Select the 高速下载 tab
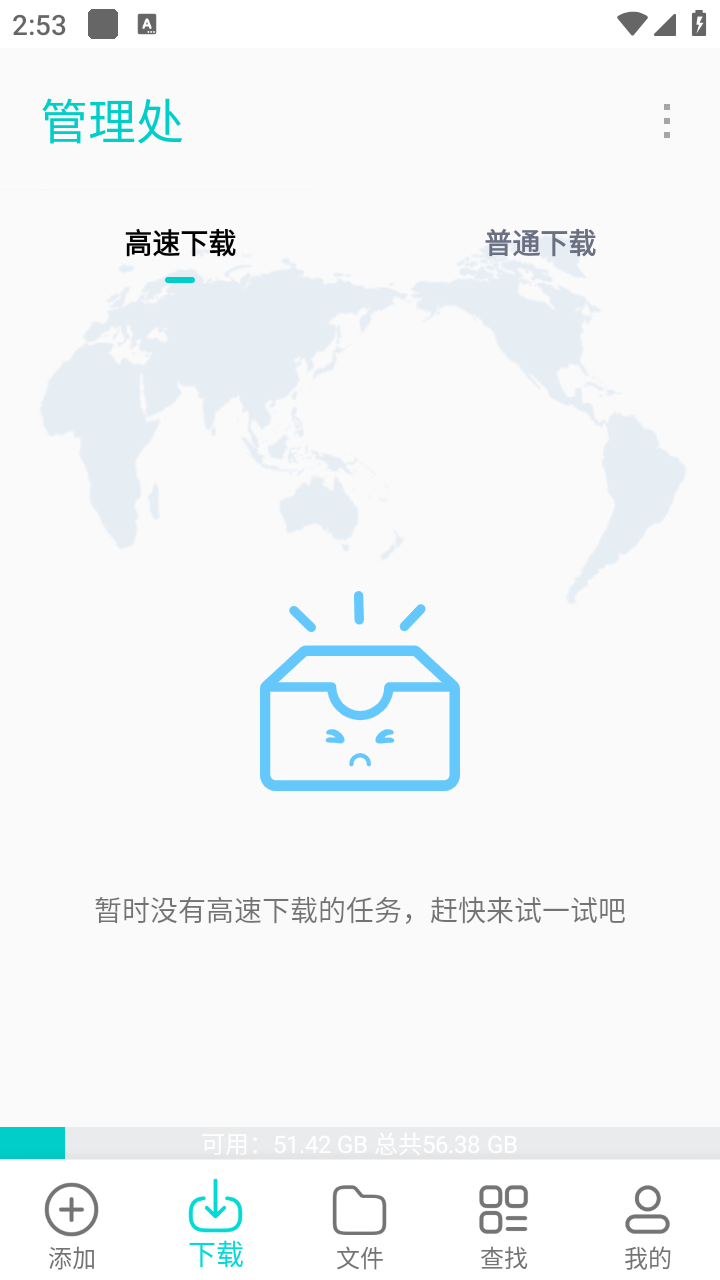 click(x=180, y=243)
